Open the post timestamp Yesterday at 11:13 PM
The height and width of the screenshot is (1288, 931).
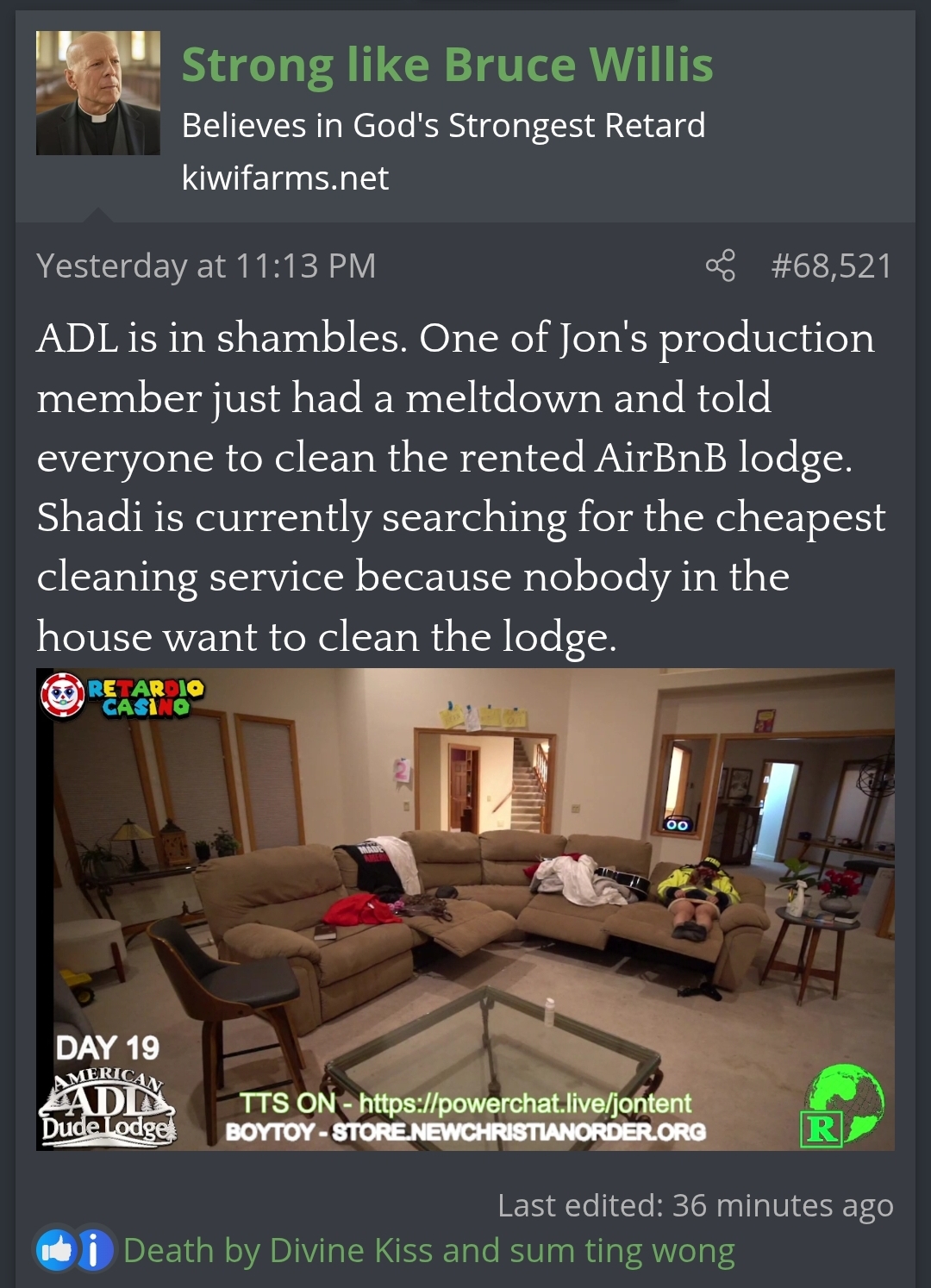point(206,266)
